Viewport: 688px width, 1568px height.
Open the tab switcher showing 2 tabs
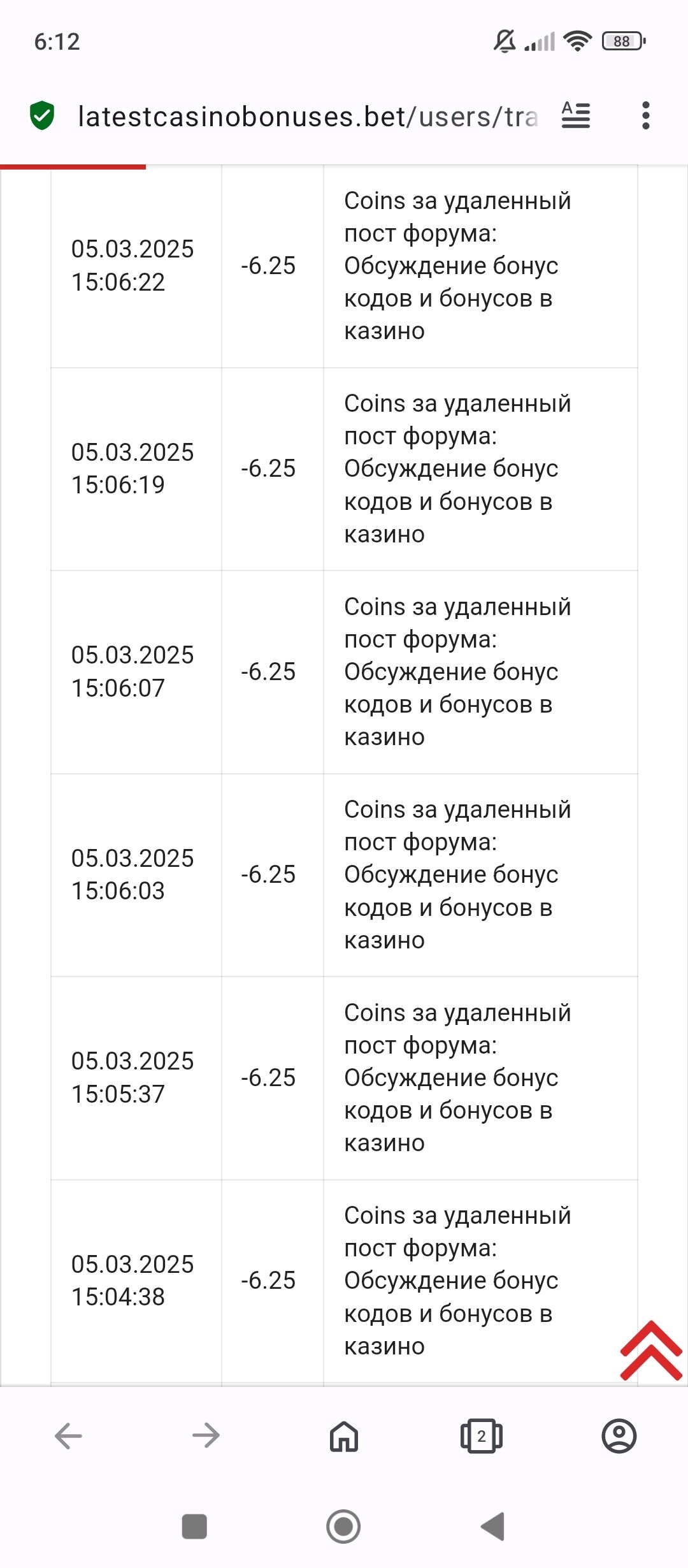pyautogui.click(x=482, y=1436)
